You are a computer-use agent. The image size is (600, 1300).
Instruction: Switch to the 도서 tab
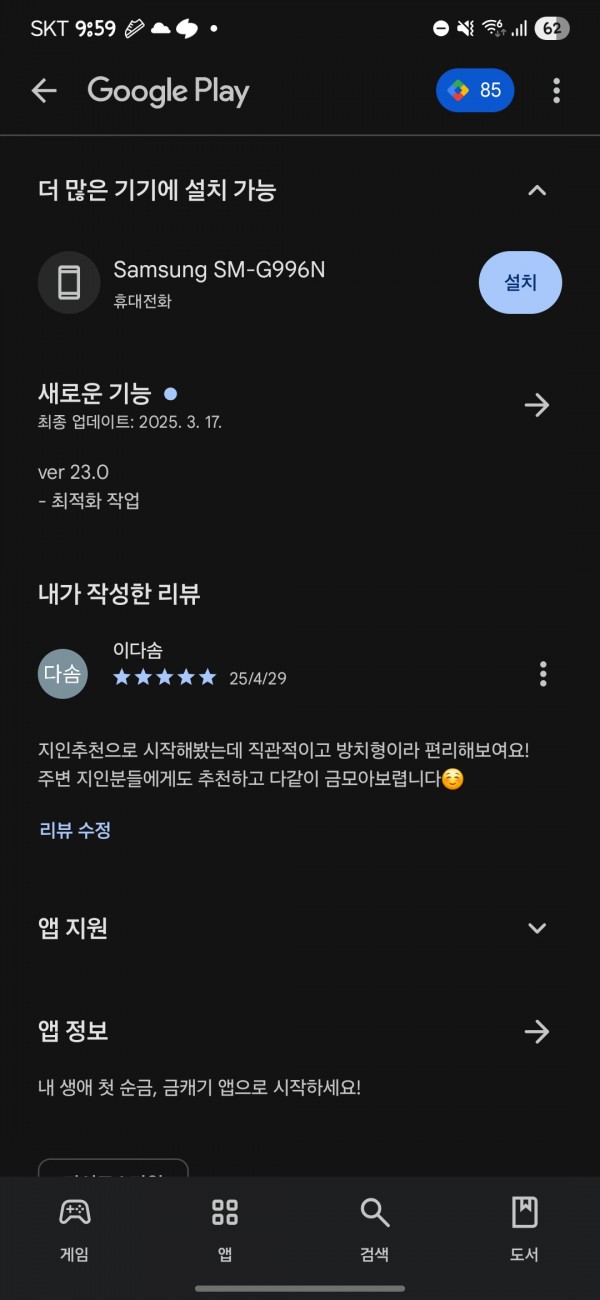pos(525,1230)
